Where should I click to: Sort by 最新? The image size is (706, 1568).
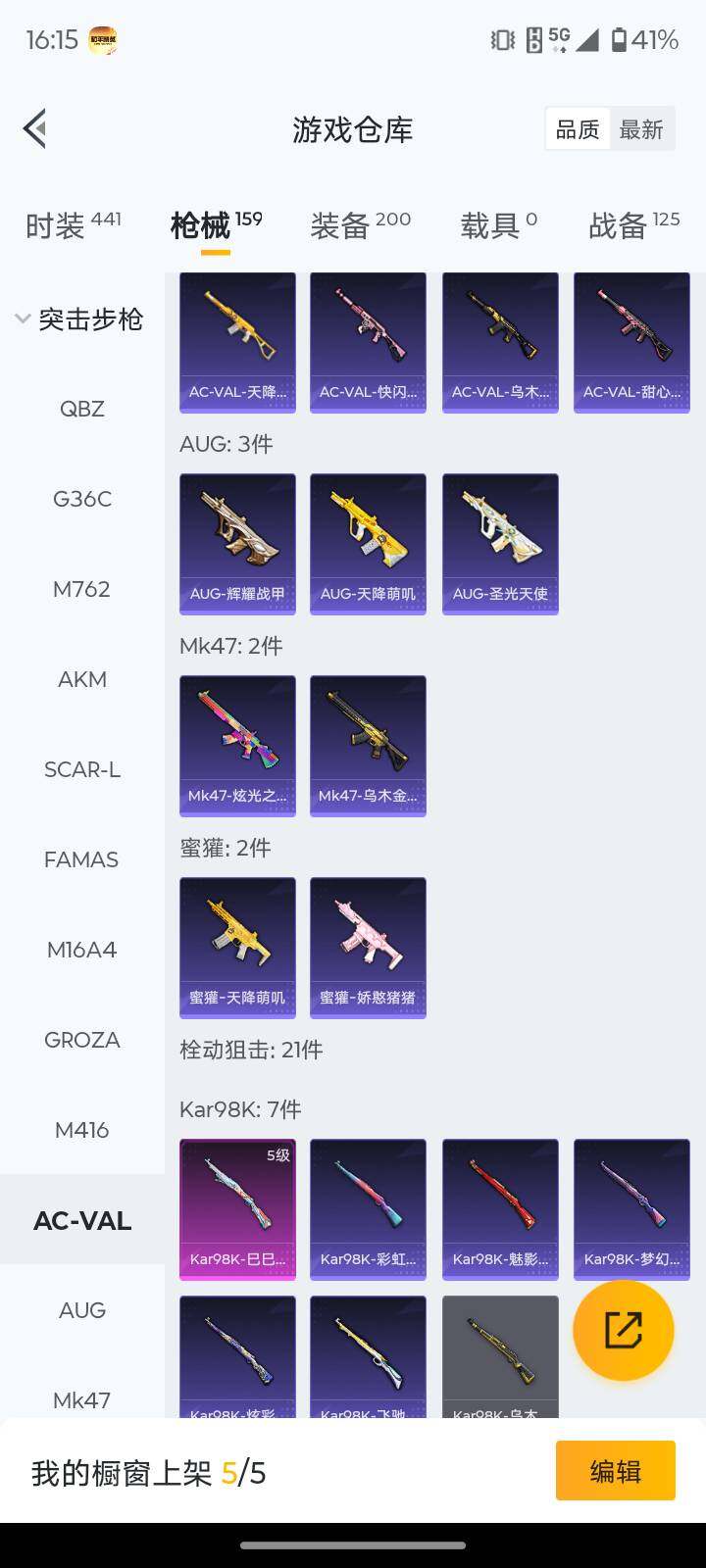(x=641, y=129)
